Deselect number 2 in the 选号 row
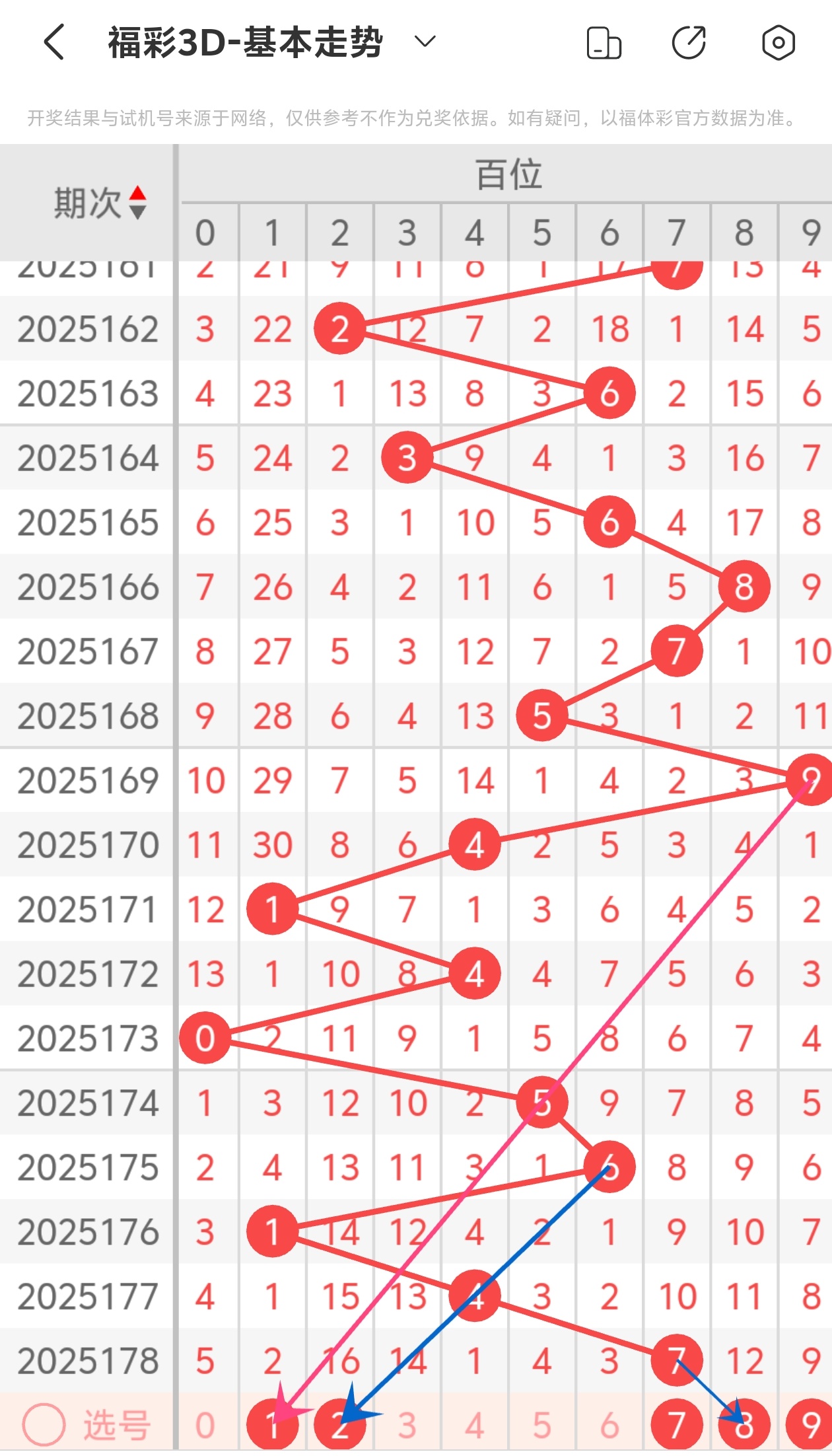Image resolution: width=832 pixels, height=1456 pixels. pos(340,1425)
